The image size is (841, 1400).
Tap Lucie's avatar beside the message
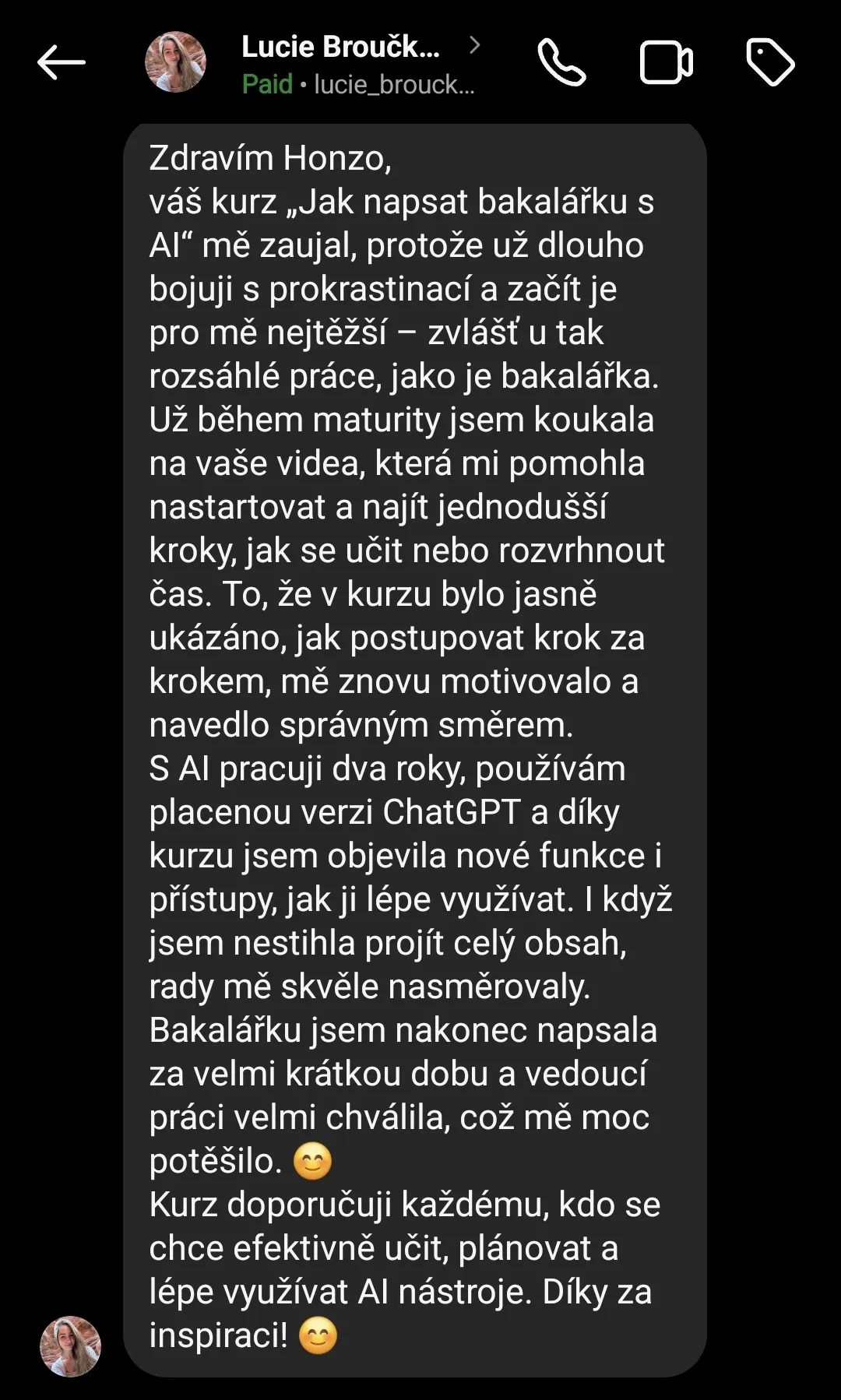[70, 1346]
